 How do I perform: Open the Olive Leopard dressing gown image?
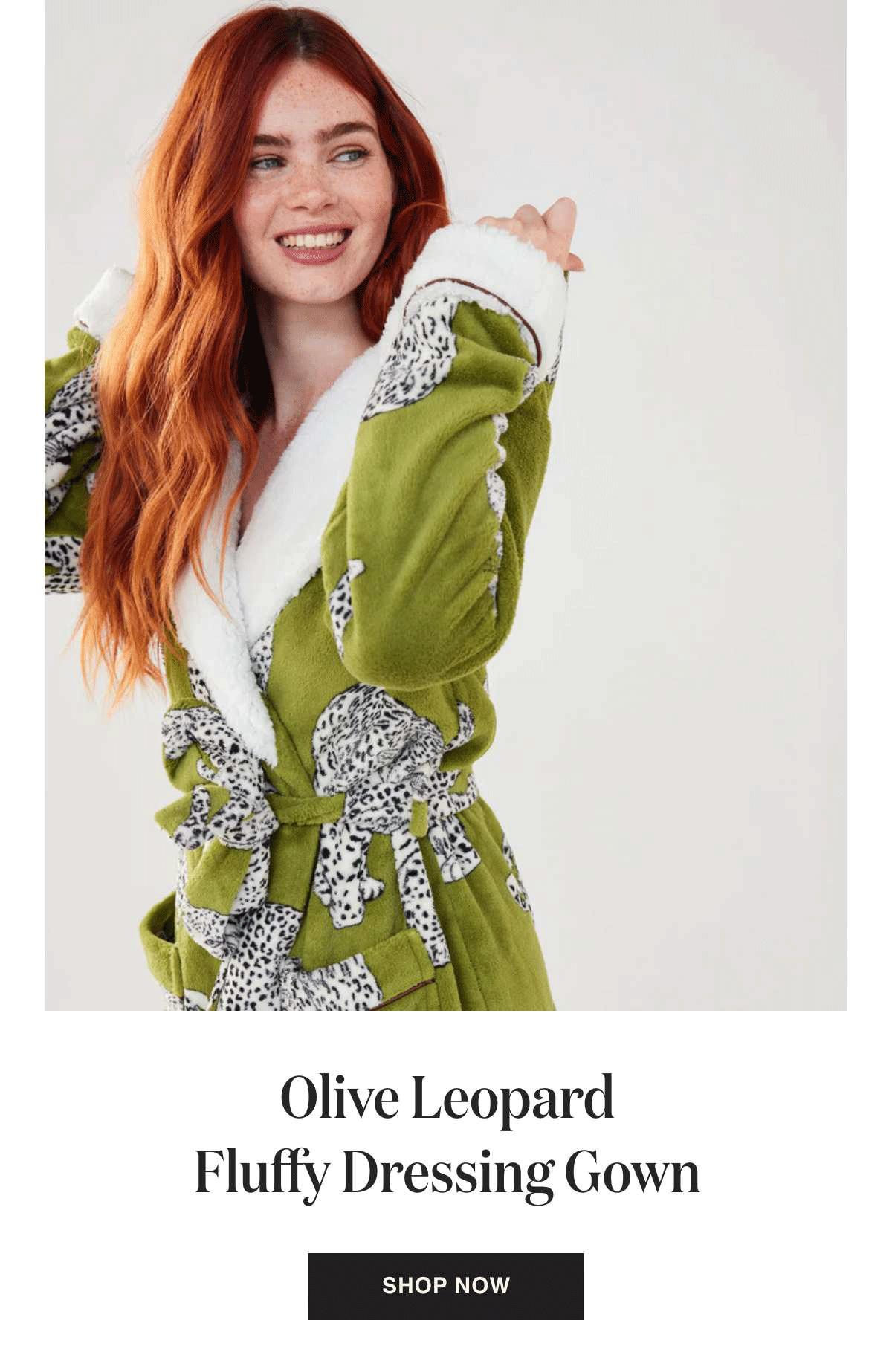pos(445,505)
